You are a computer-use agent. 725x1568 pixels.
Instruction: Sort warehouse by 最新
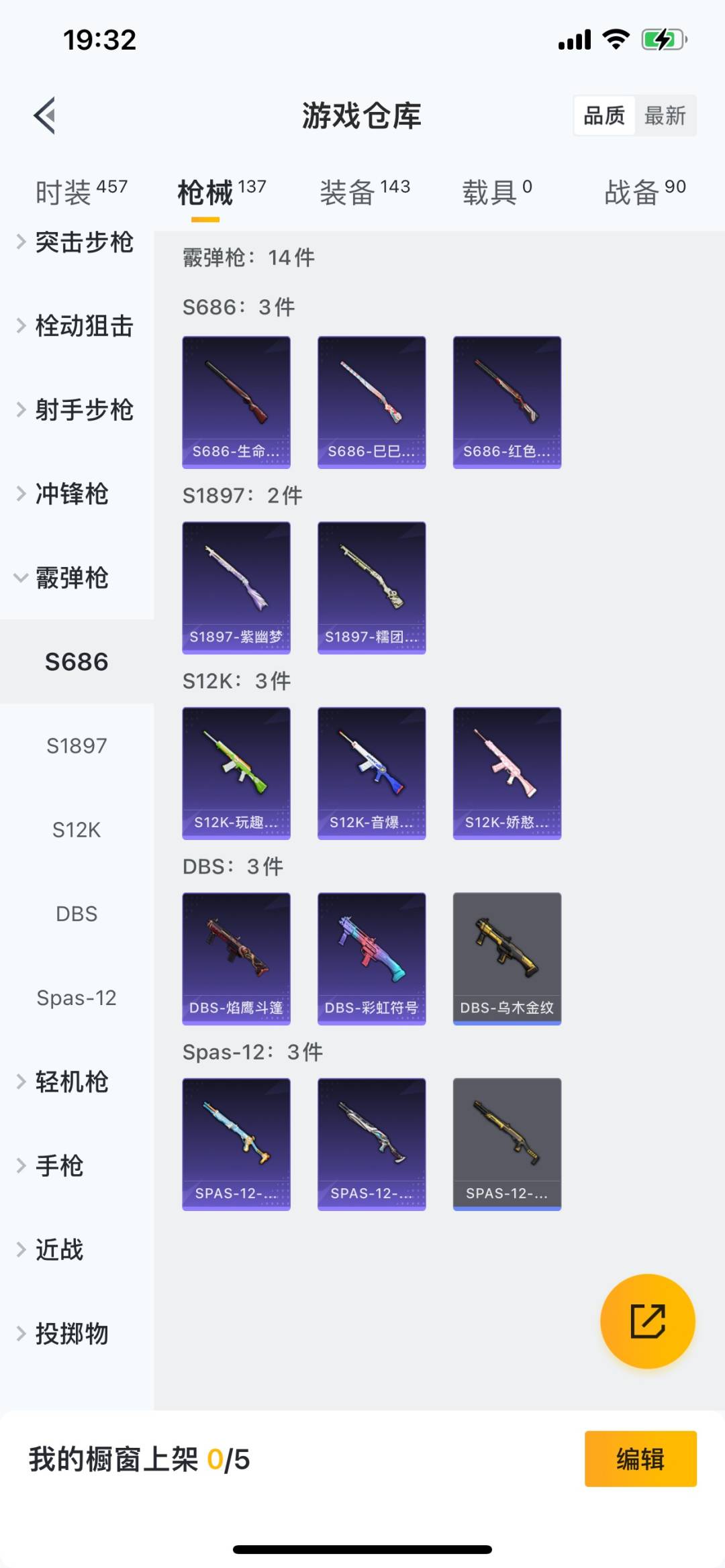tap(665, 116)
